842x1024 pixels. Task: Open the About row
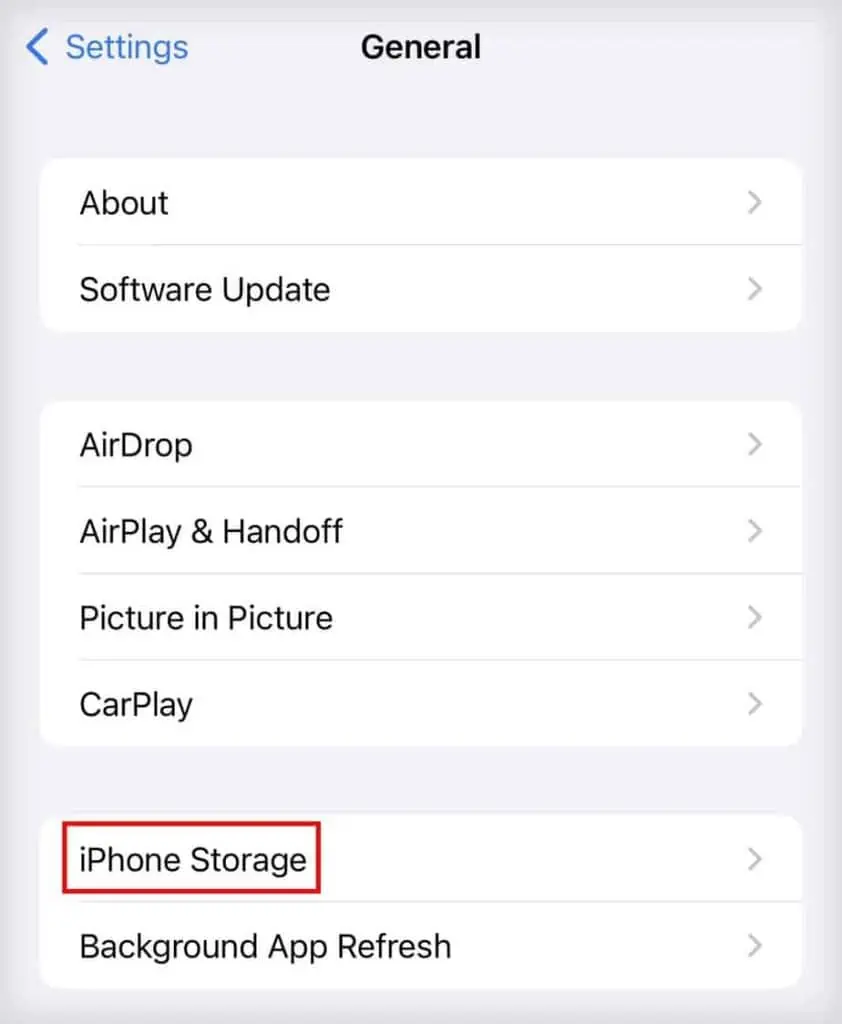tap(420, 203)
